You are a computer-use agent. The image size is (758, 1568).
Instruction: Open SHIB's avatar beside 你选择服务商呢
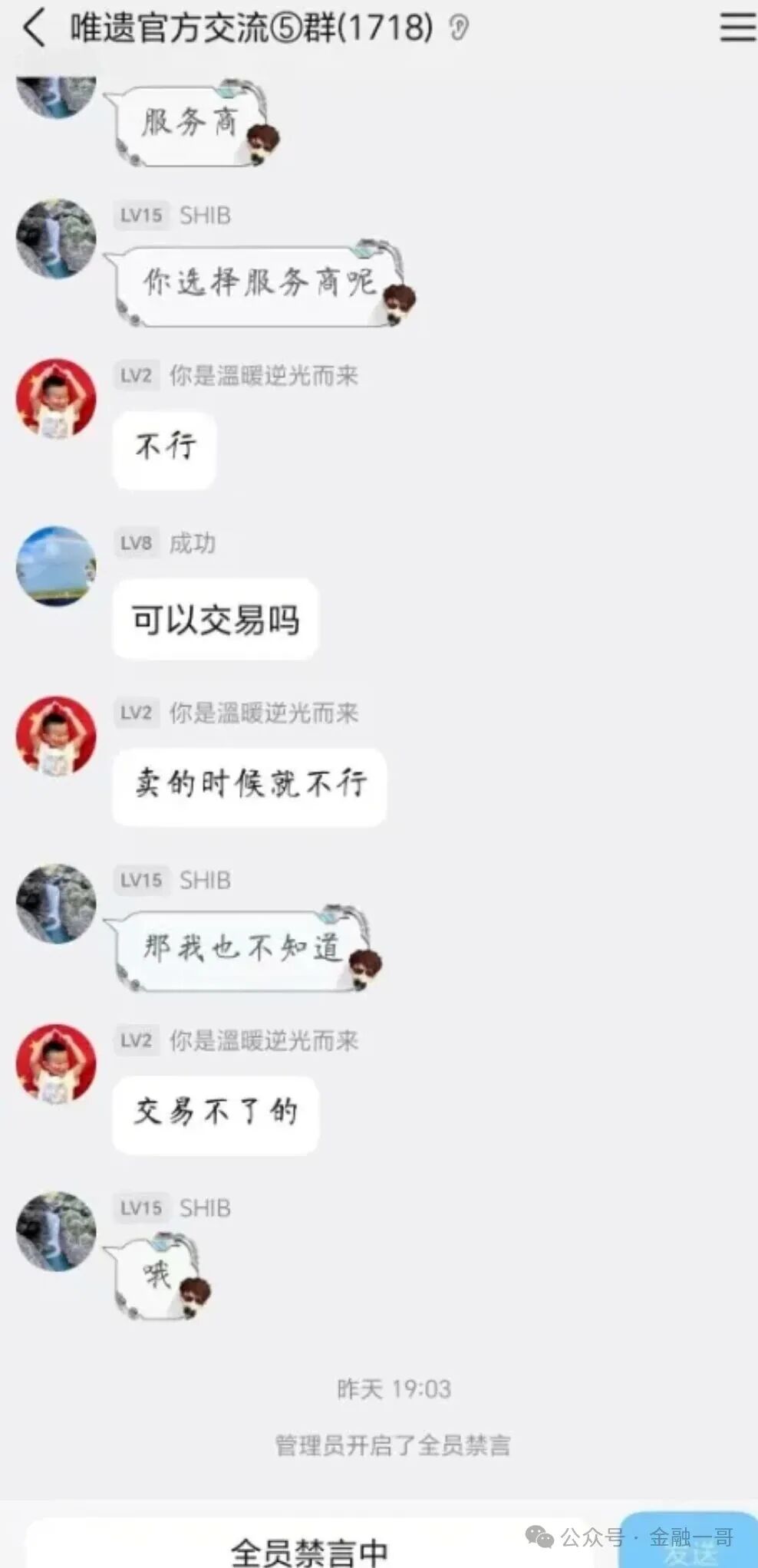click(56, 239)
